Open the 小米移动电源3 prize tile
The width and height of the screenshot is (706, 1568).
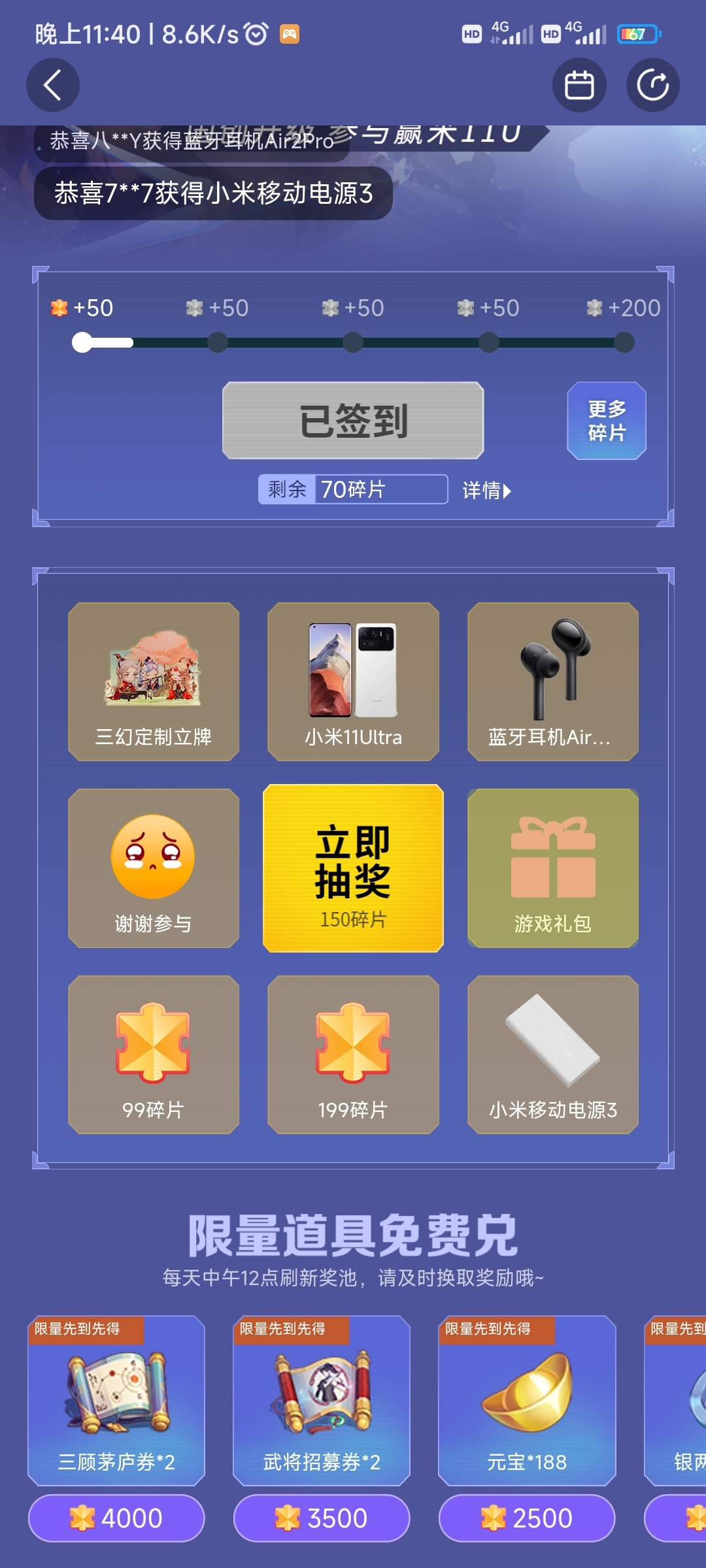coord(552,1054)
